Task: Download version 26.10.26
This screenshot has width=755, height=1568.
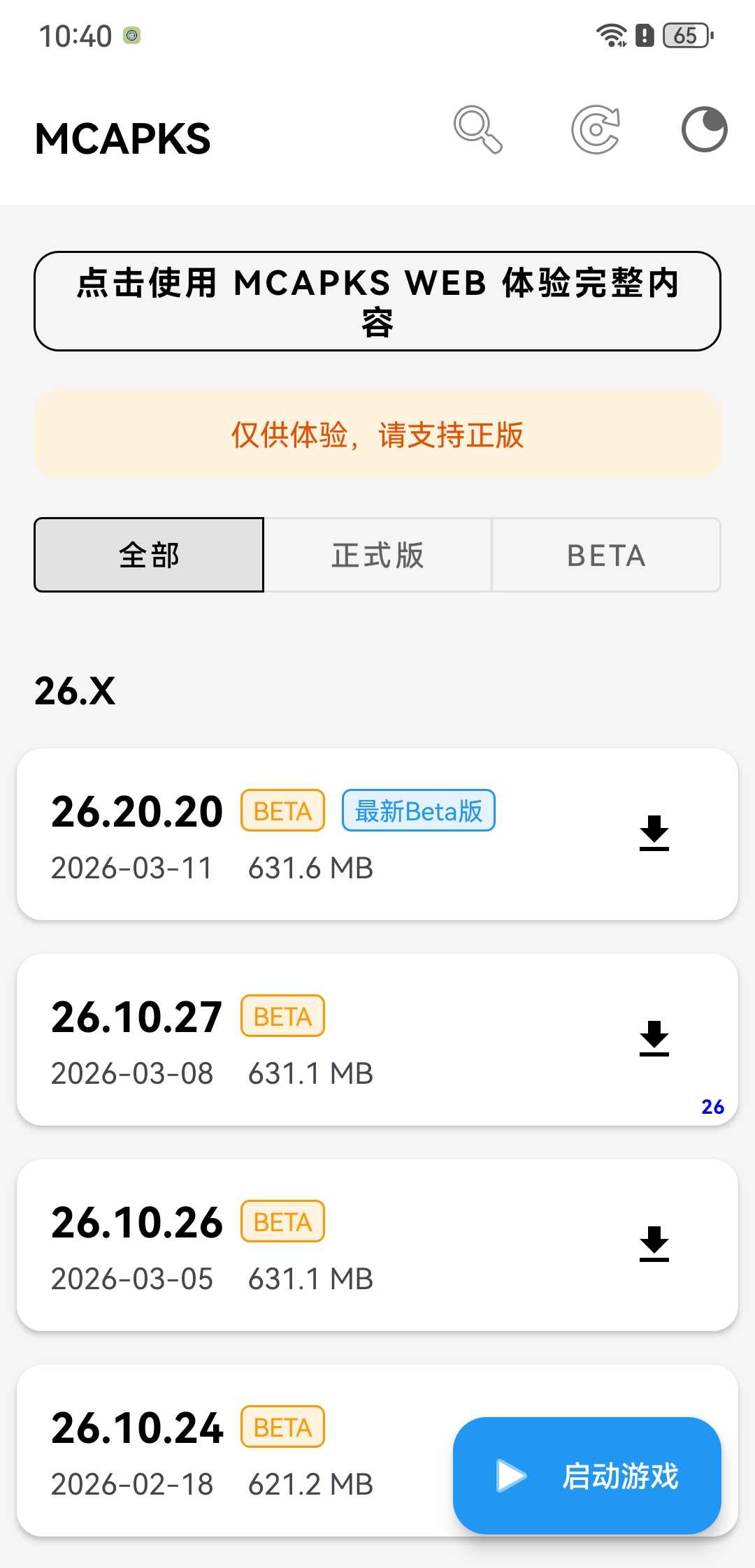Action: click(x=654, y=1244)
